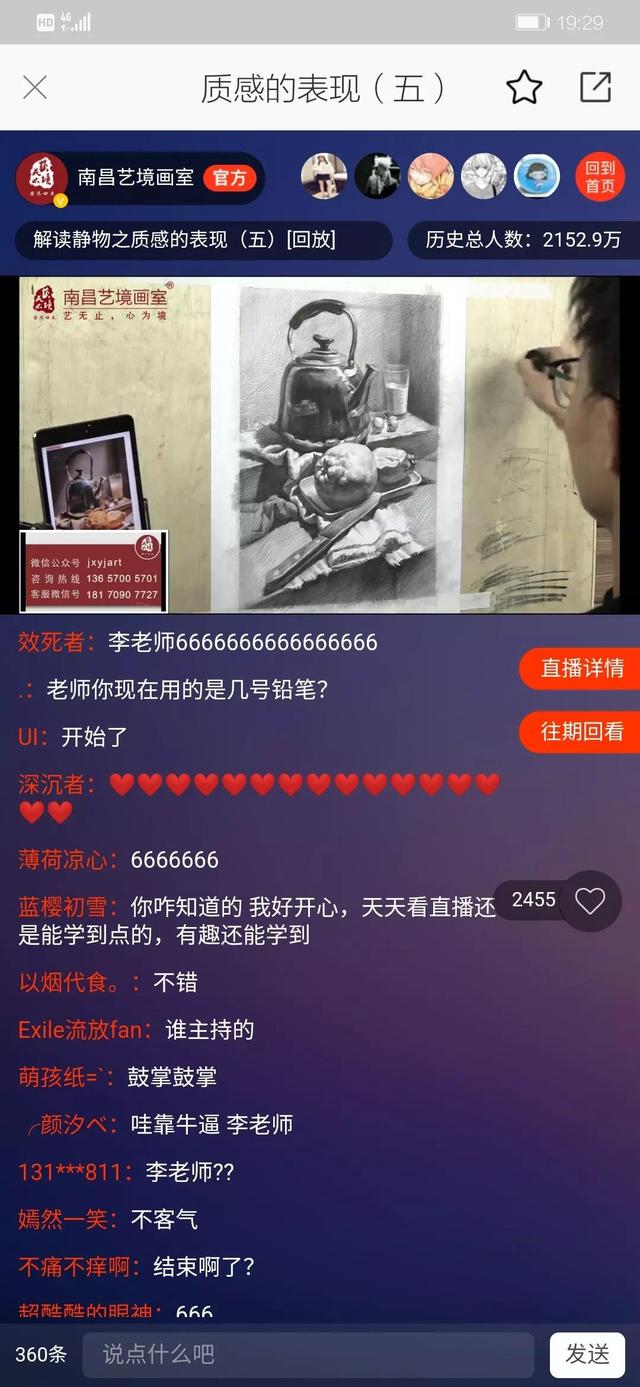This screenshot has height=1387, width=640.
Task: Like the stream with the heart icon
Action: click(590, 901)
